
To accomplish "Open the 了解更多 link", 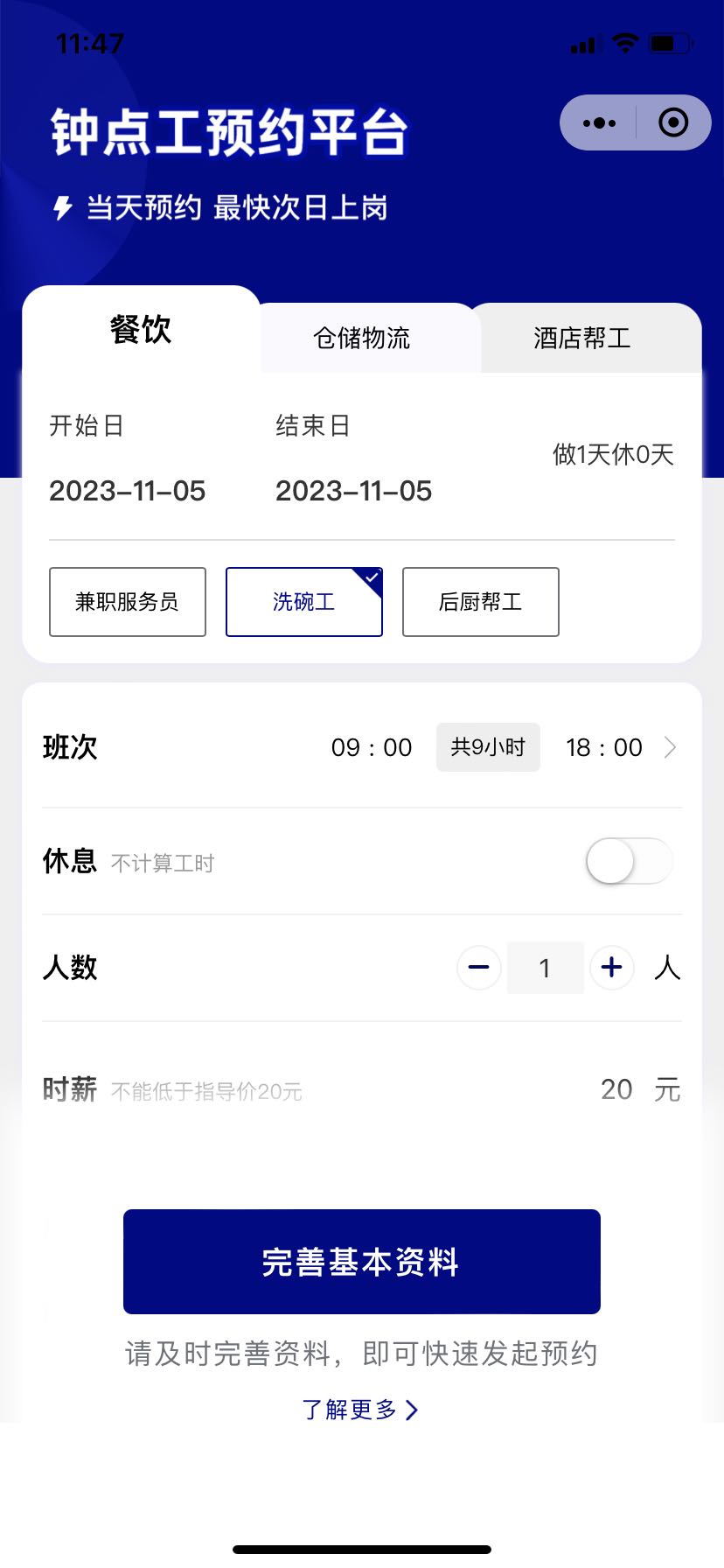I will pyautogui.click(x=360, y=1410).
